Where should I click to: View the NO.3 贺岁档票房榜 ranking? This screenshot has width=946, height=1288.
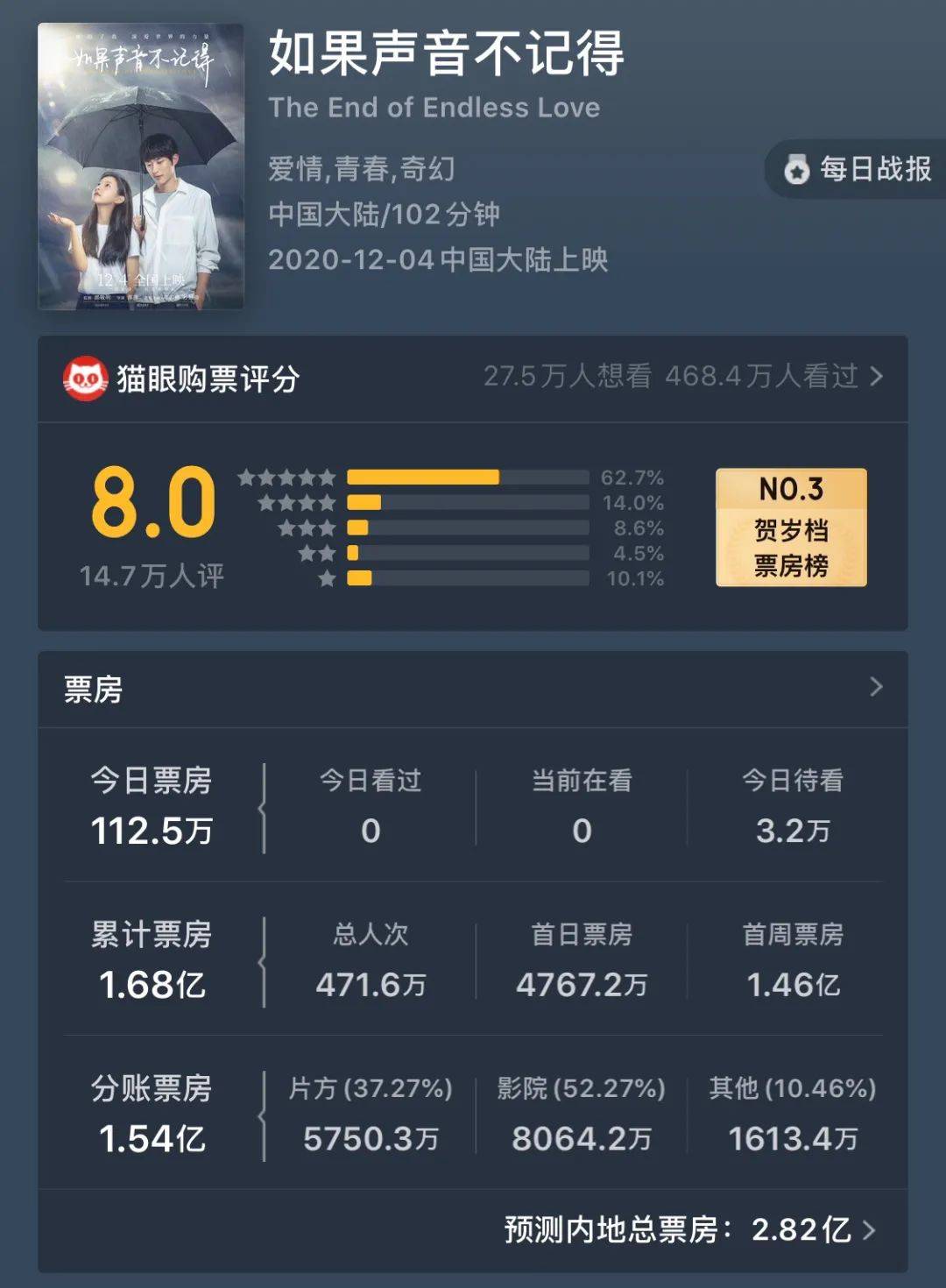click(791, 527)
